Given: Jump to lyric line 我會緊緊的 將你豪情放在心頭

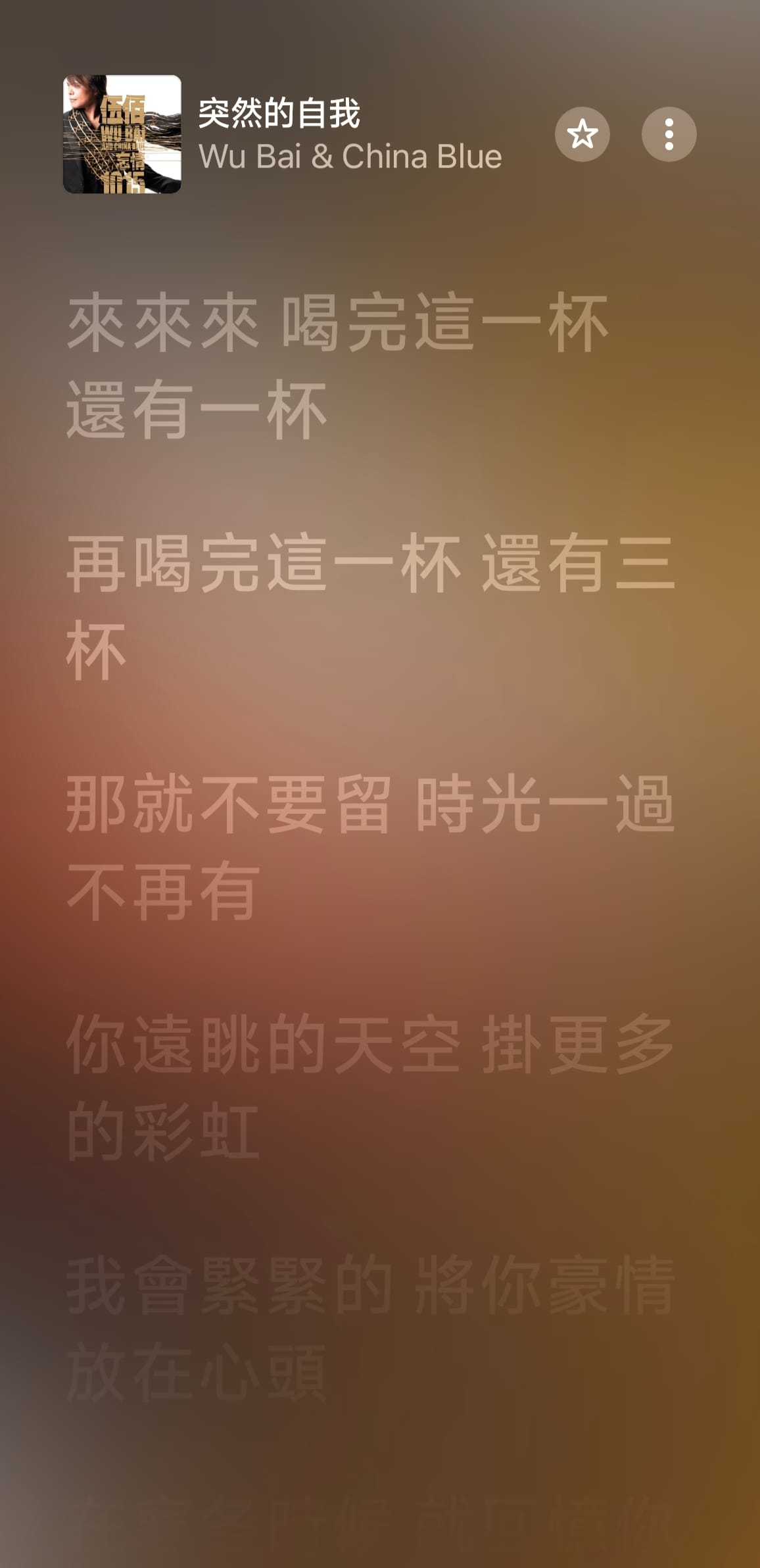Looking at the screenshot, I should (370, 1327).
